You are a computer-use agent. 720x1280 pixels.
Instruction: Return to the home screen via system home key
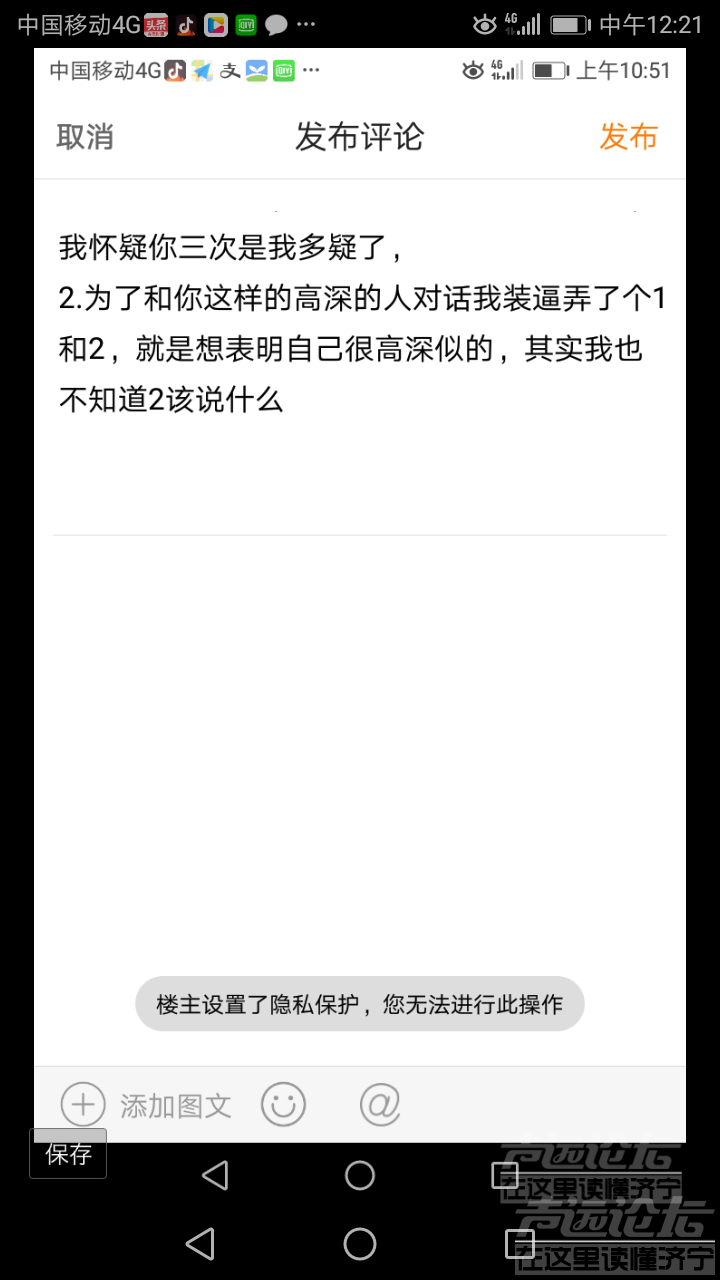[360, 1244]
